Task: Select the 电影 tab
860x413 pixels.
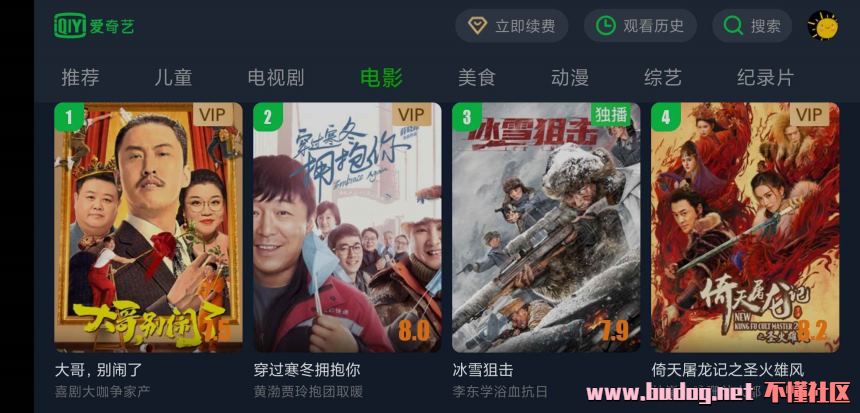Action: (x=381, y=78)
